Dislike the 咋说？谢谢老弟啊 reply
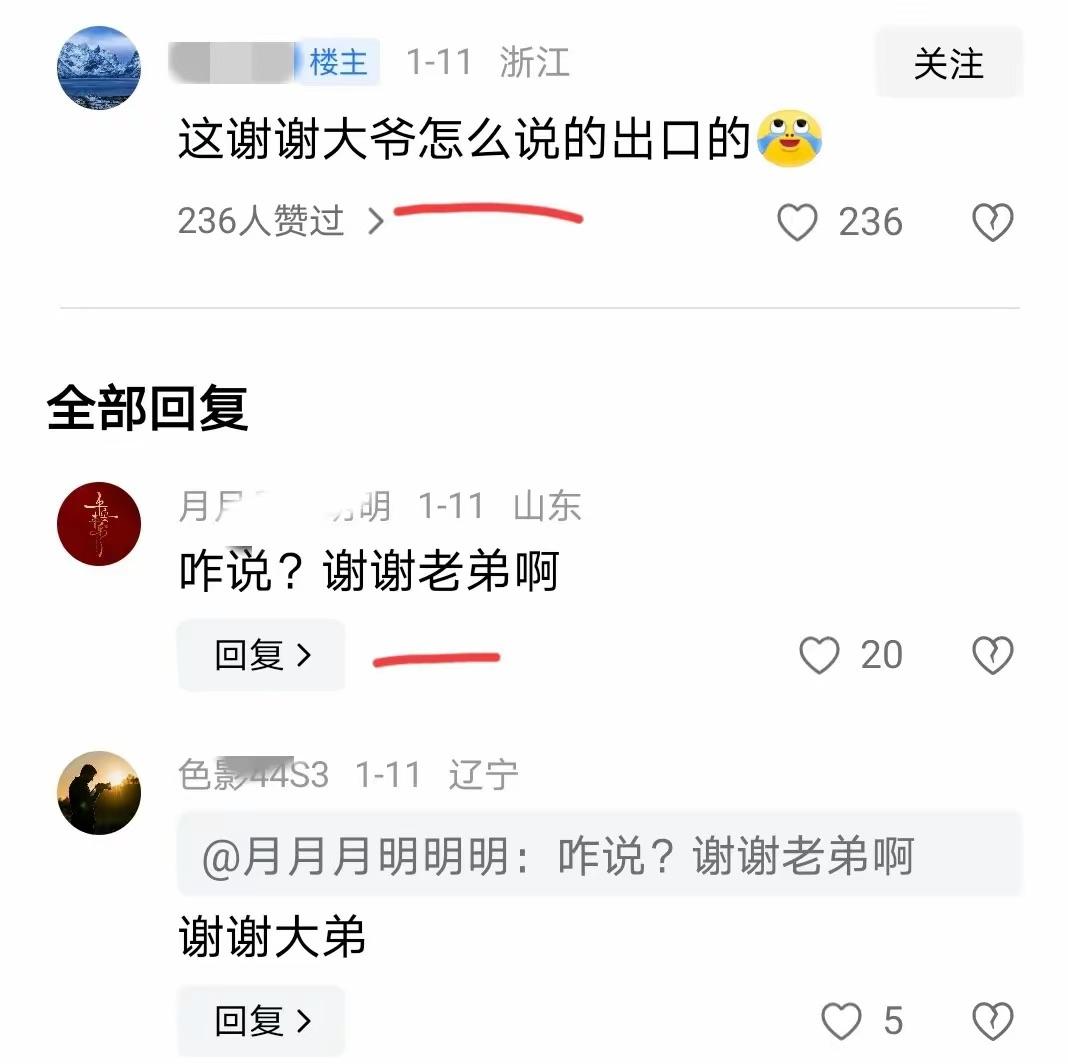Screen dimensions: 1068x1064 pyautogui.click(x=993, y=655)
